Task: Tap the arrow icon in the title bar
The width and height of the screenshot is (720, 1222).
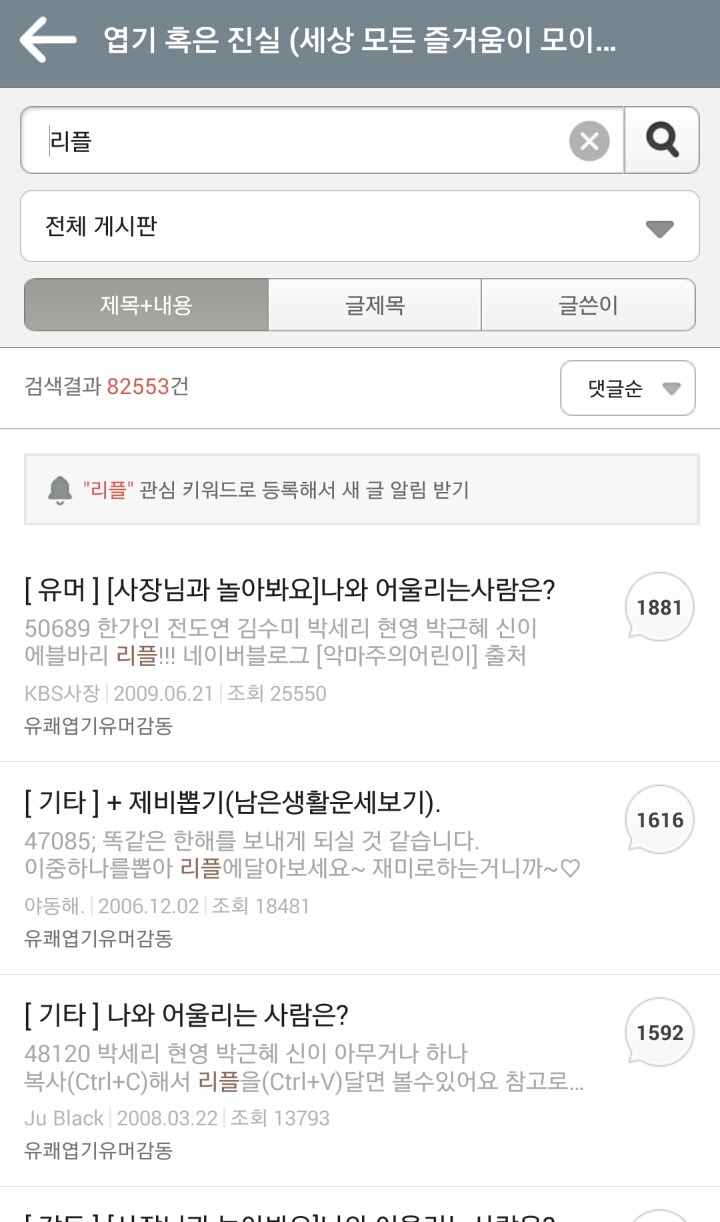Action: click(46, 42)
